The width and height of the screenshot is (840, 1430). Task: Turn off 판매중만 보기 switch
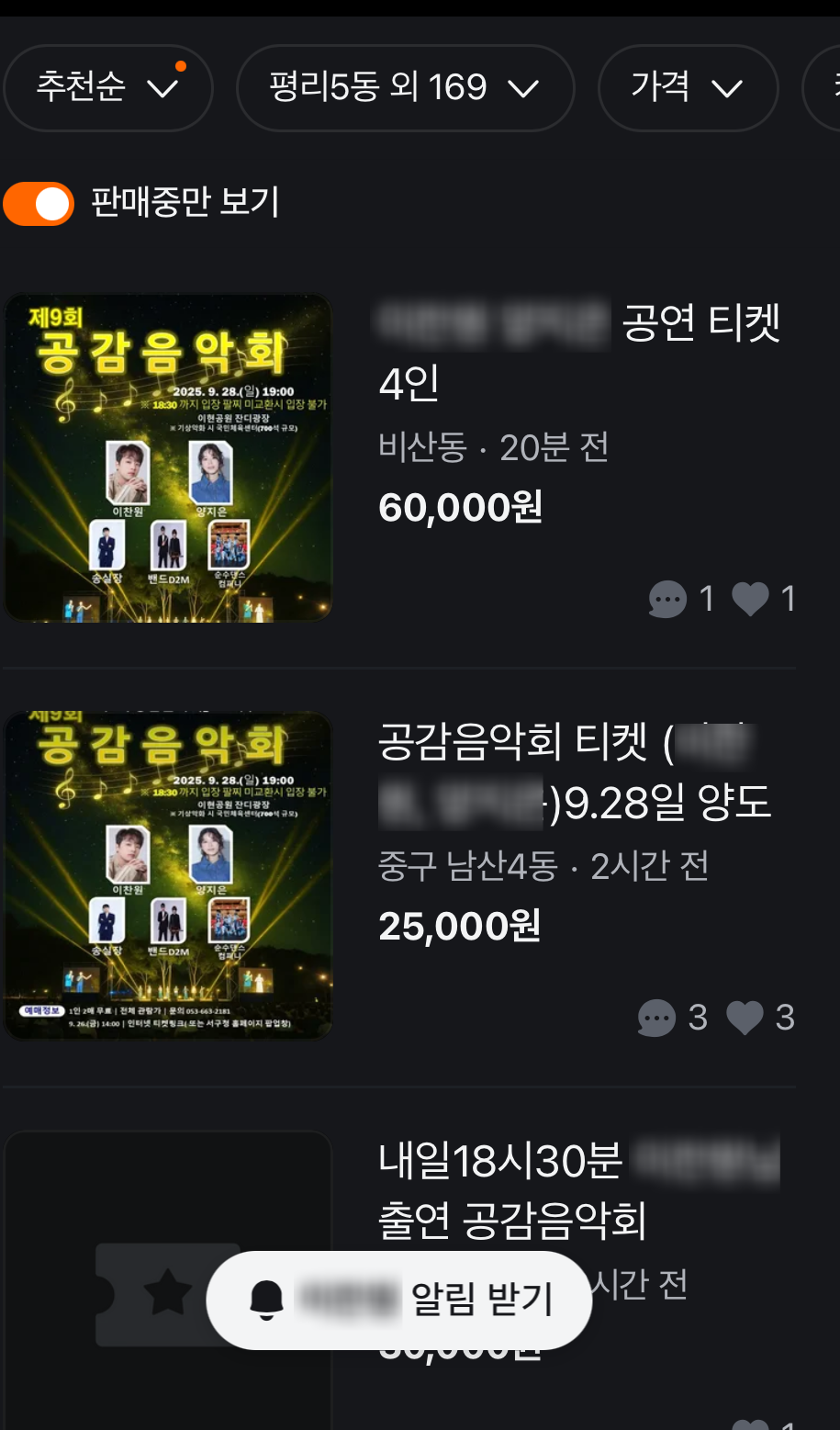[39, 204]
